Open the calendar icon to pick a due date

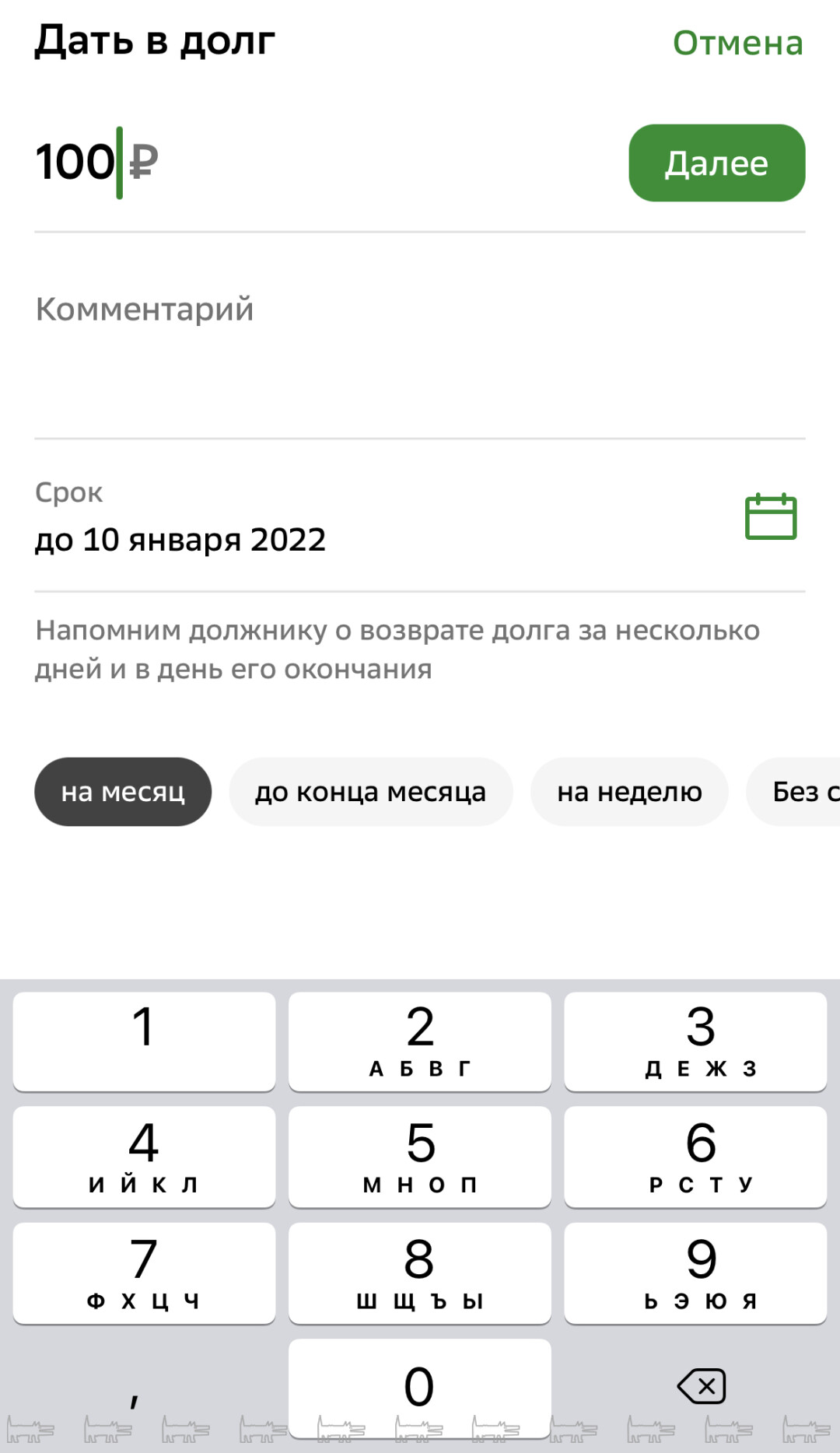pos(771,516)
